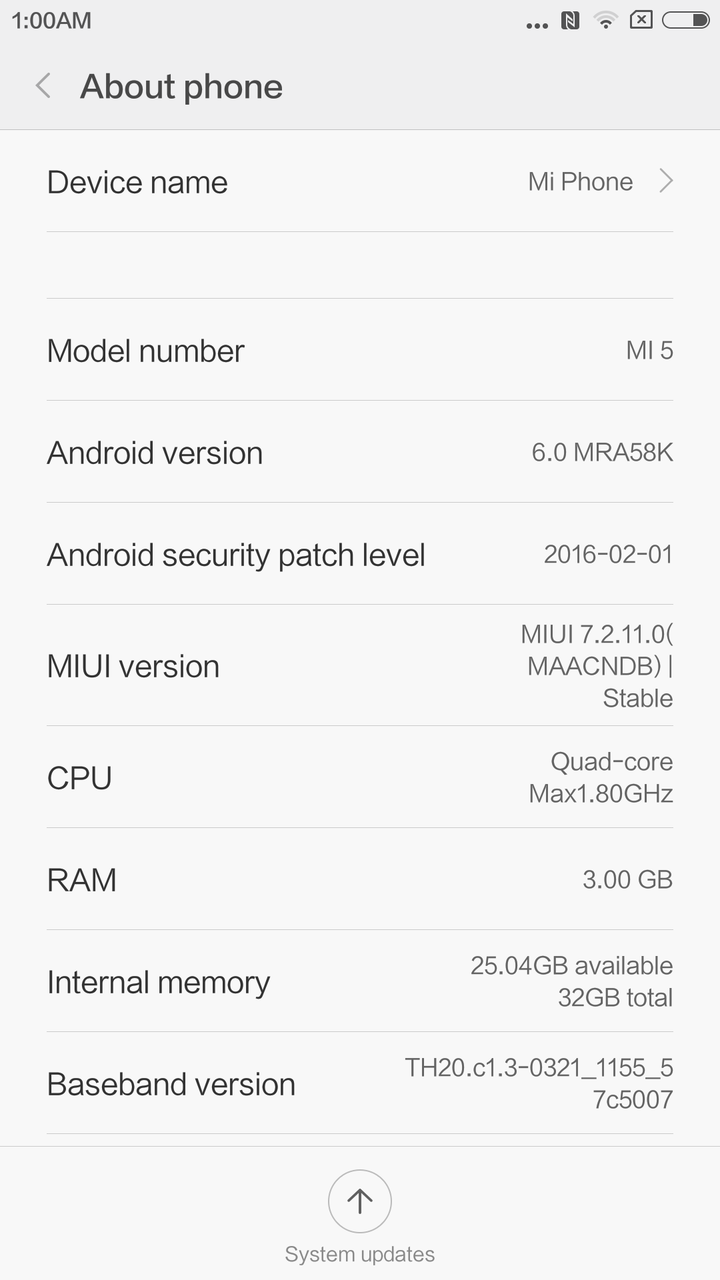Tap the Android security patch level row
Screen dimensions: 720x1280
[x=360, y=554]
